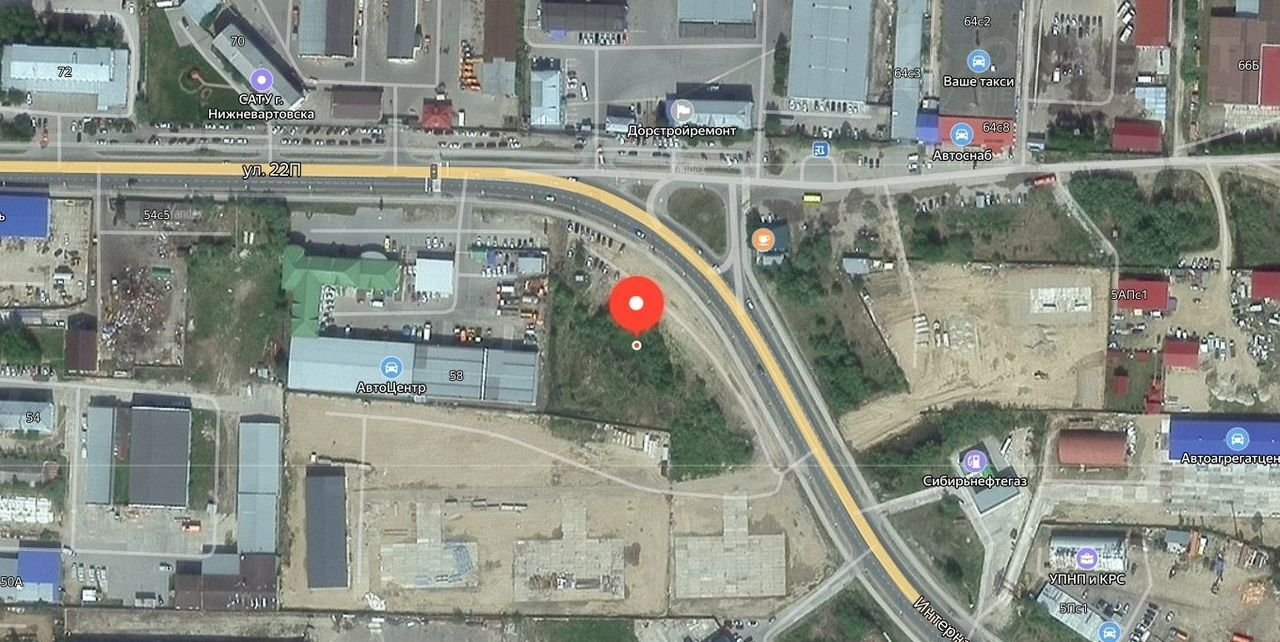Open the Ваше такси place marker
The image size is (1280, 642).
978,59
